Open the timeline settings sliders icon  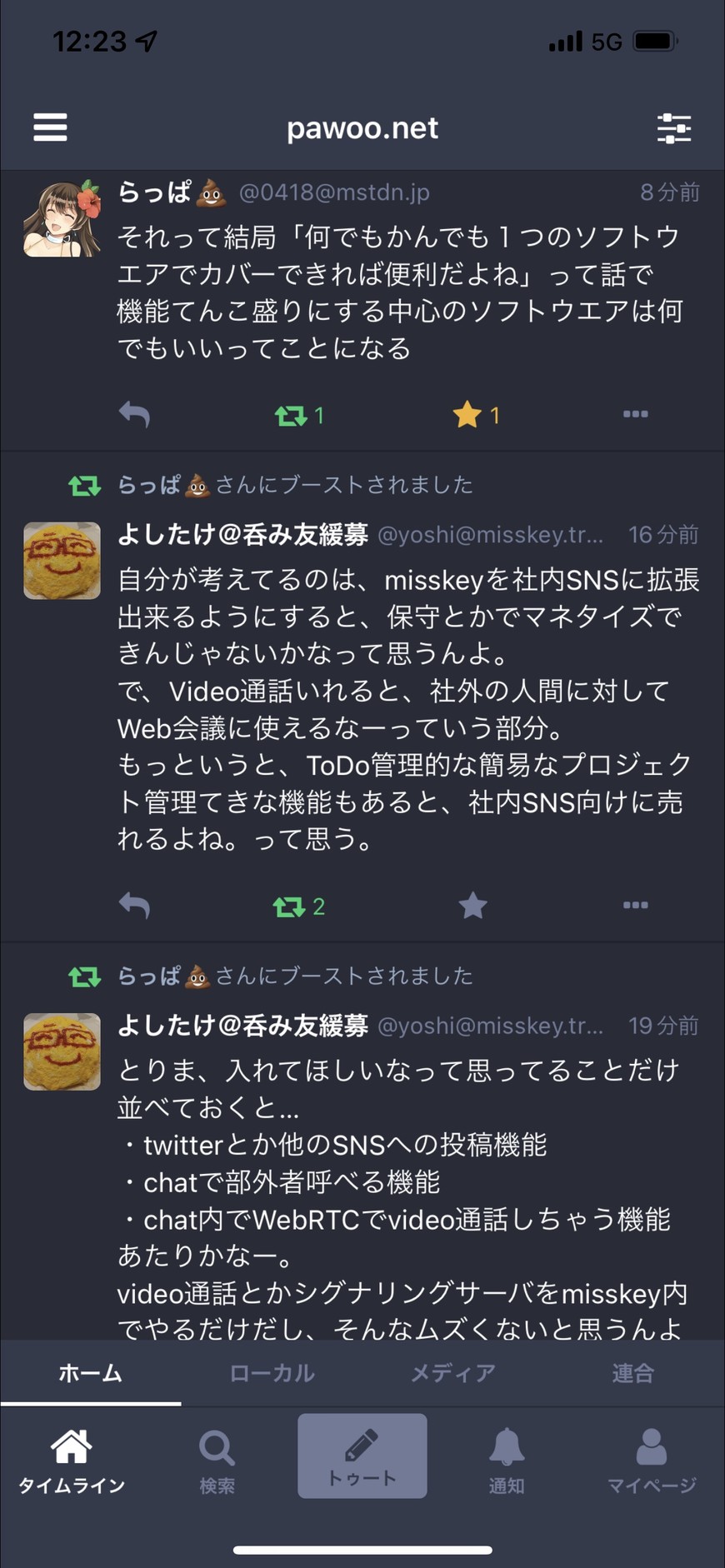coord(673,128)
